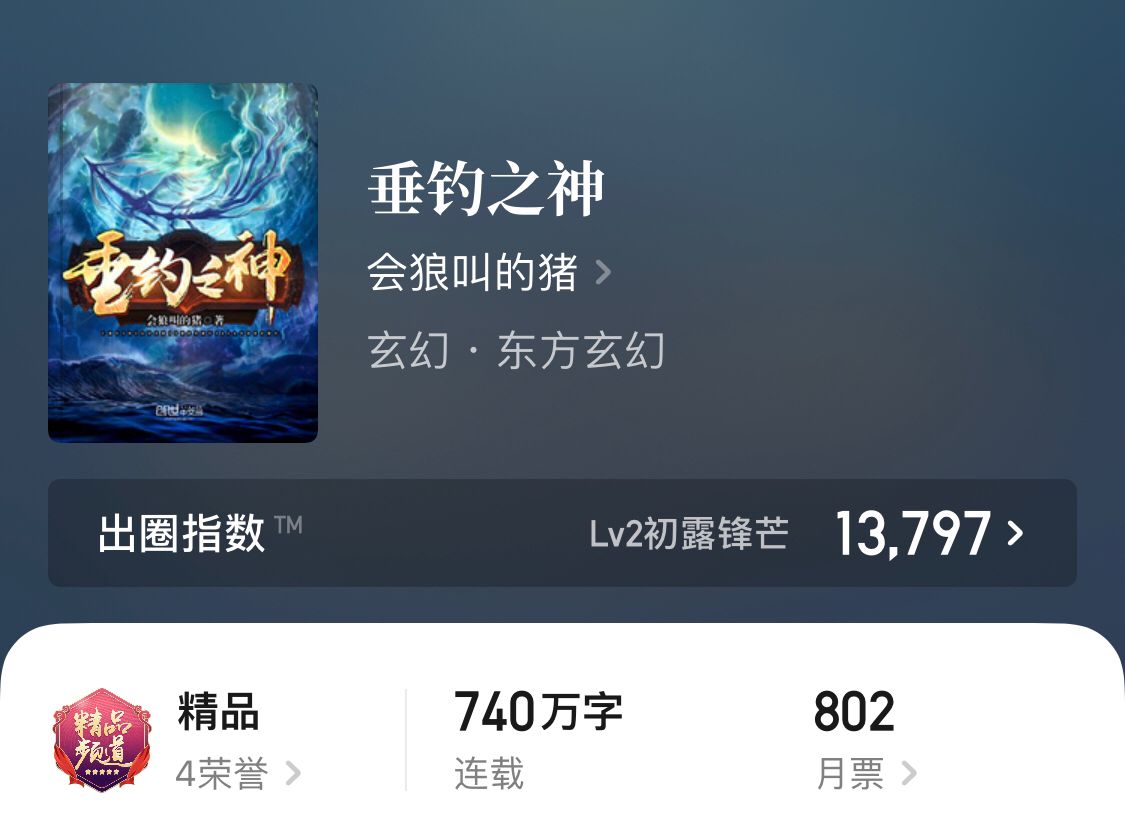This screenshot has width=1125, height=834.
Task: View the 4荣誉 honors list
Action: (x=237, y=773)
